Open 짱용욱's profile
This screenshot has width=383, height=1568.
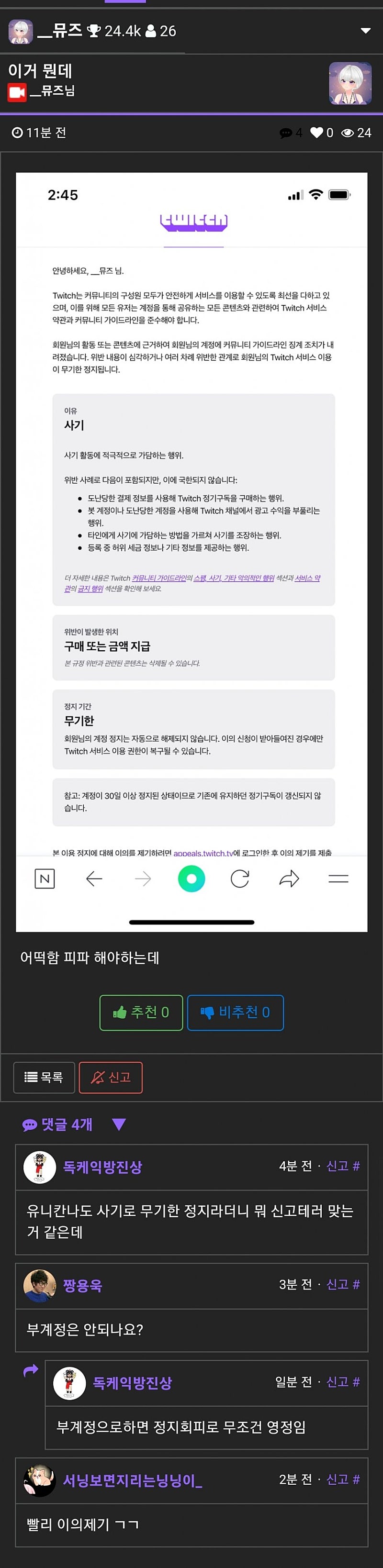(83, 1286)
